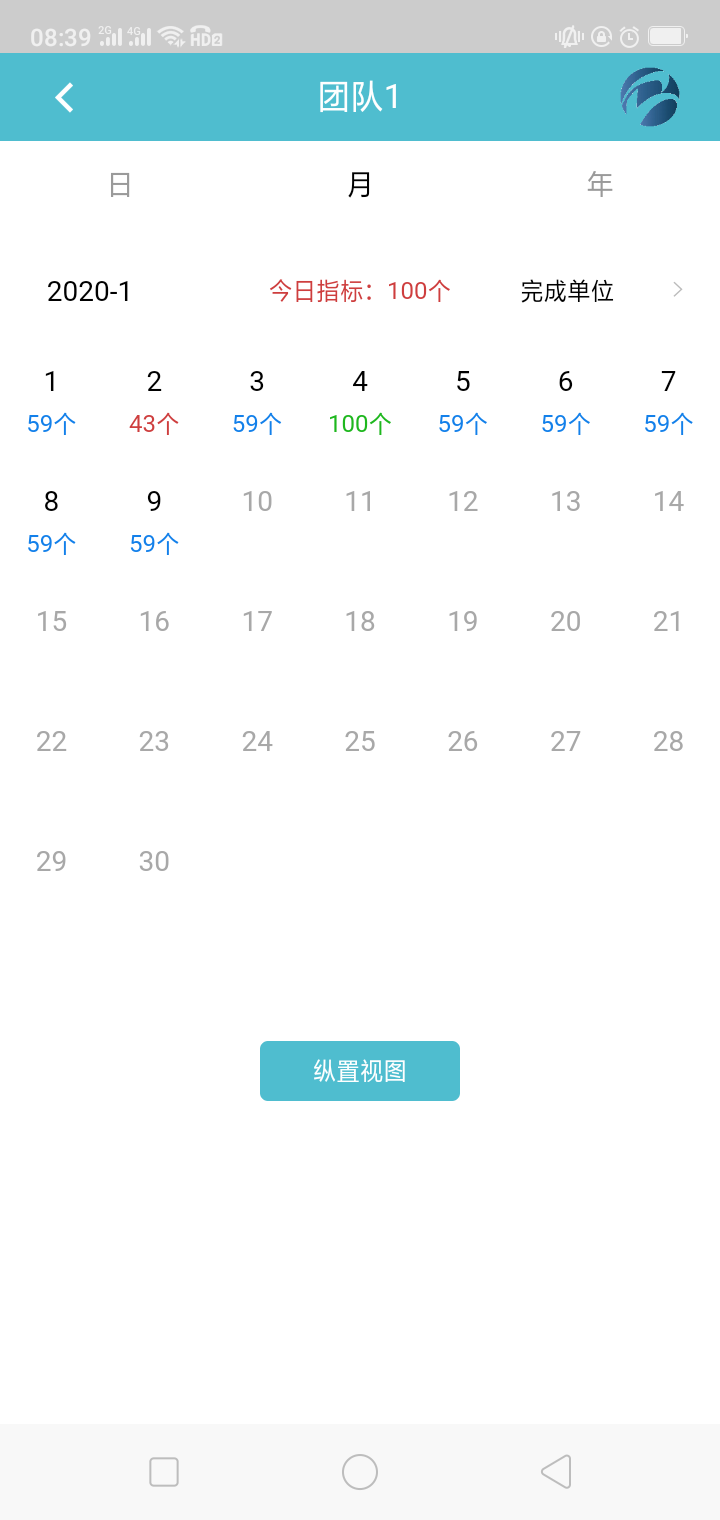720x1520 pixels.
Task: Switch to the 日 (day) tab
Action: [120, 185]
